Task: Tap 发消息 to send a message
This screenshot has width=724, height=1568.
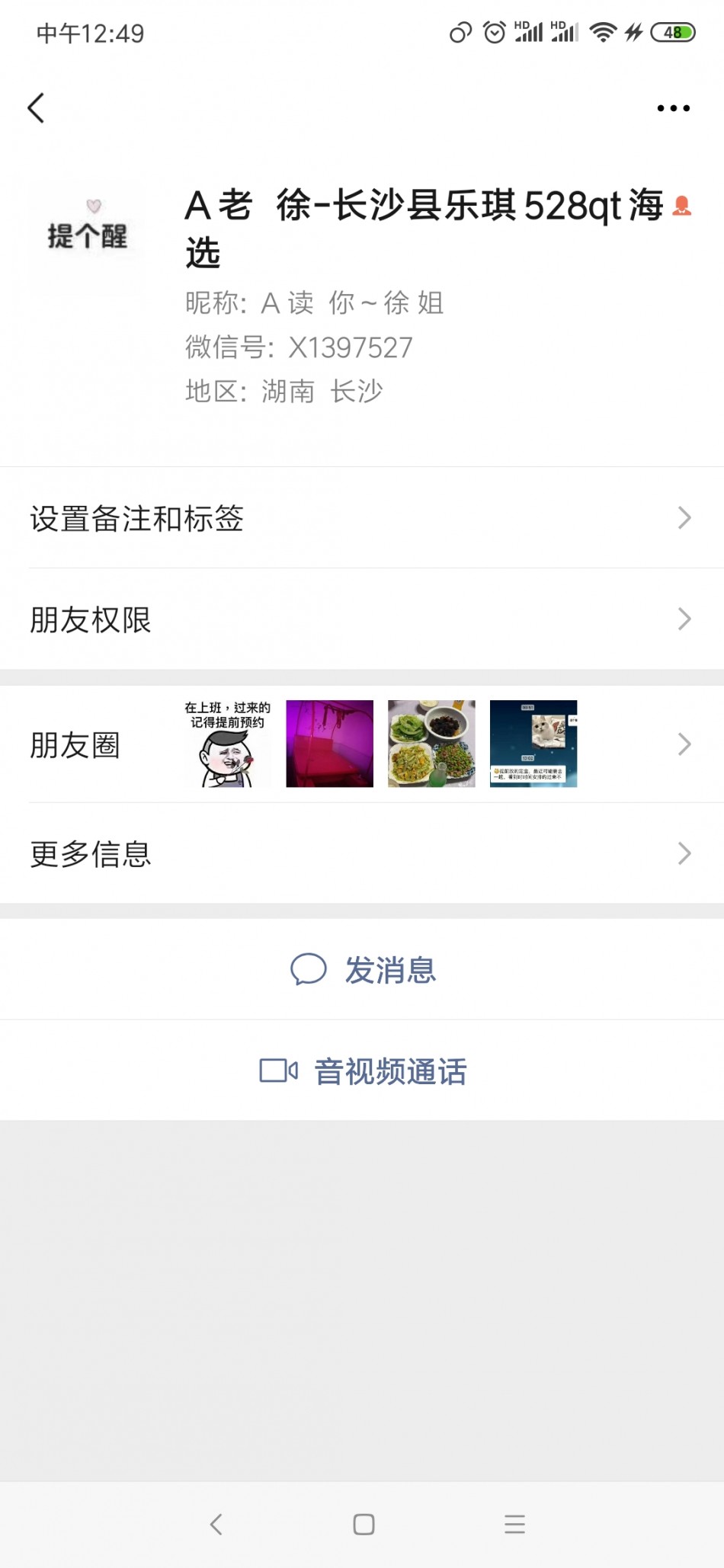Action: pyautogui.click(x=363, y=970)
